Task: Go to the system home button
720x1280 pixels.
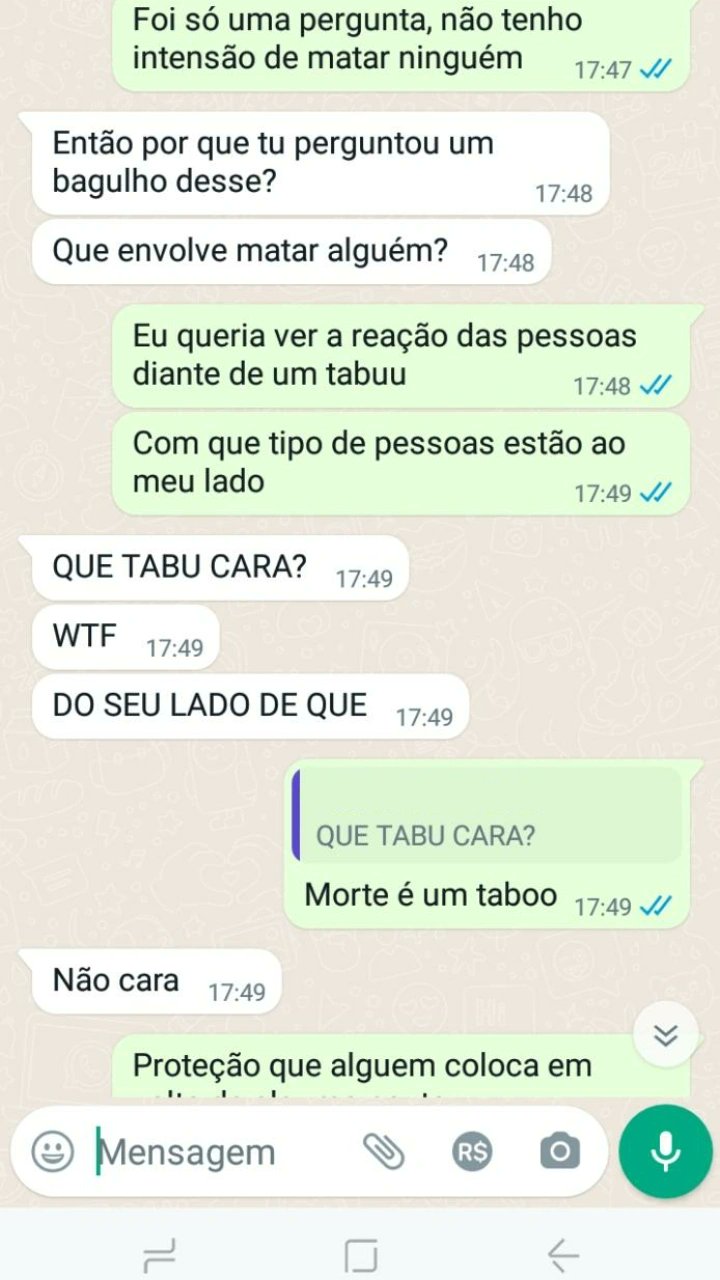Action: pyautogui.click(x=360, y=1253)
